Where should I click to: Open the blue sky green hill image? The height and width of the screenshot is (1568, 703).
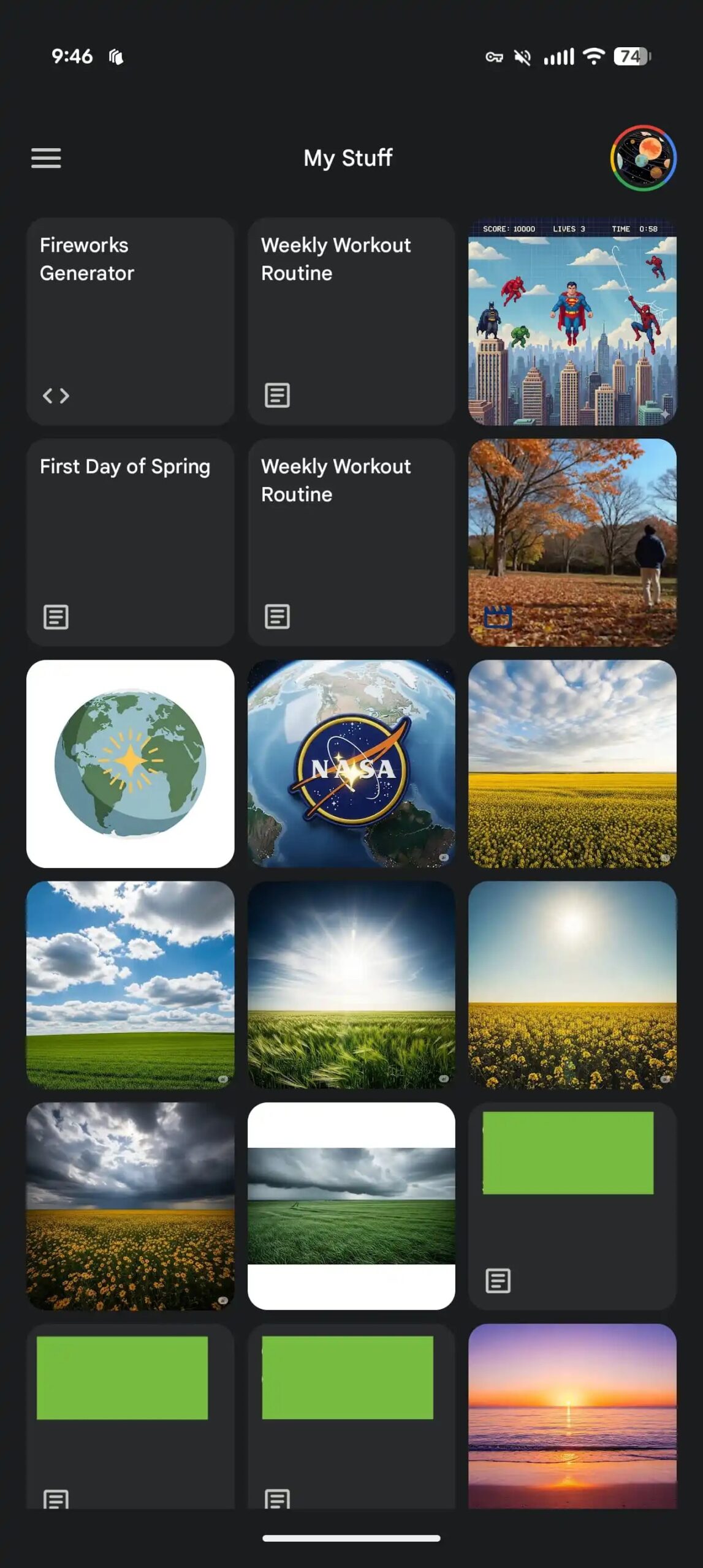pos(130,984)
